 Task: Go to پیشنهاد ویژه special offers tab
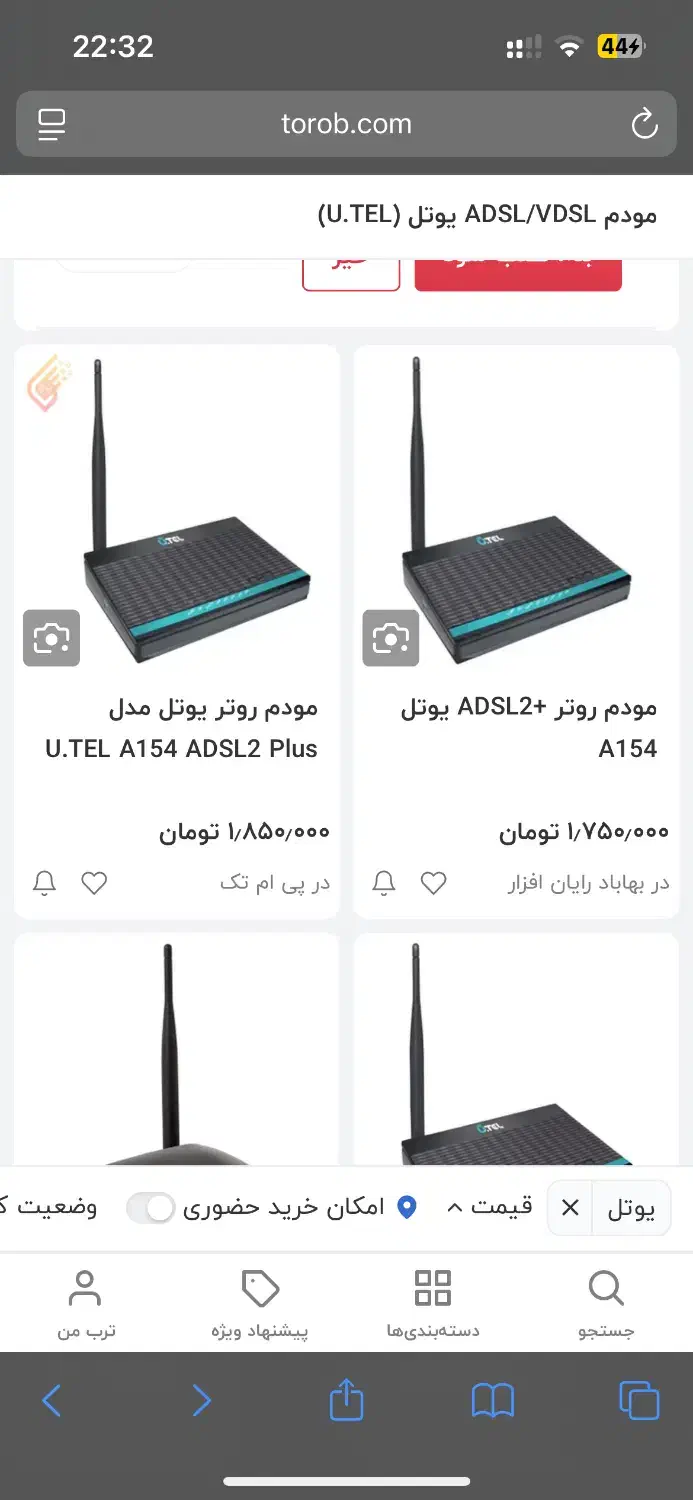pyautogui.click(x=260, y=1303)
